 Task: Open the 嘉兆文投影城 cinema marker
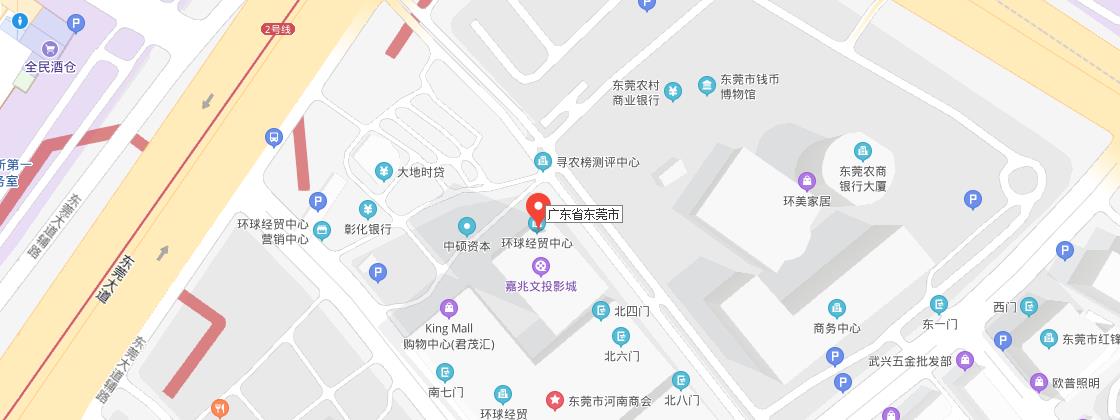click(x=541, y=266)
